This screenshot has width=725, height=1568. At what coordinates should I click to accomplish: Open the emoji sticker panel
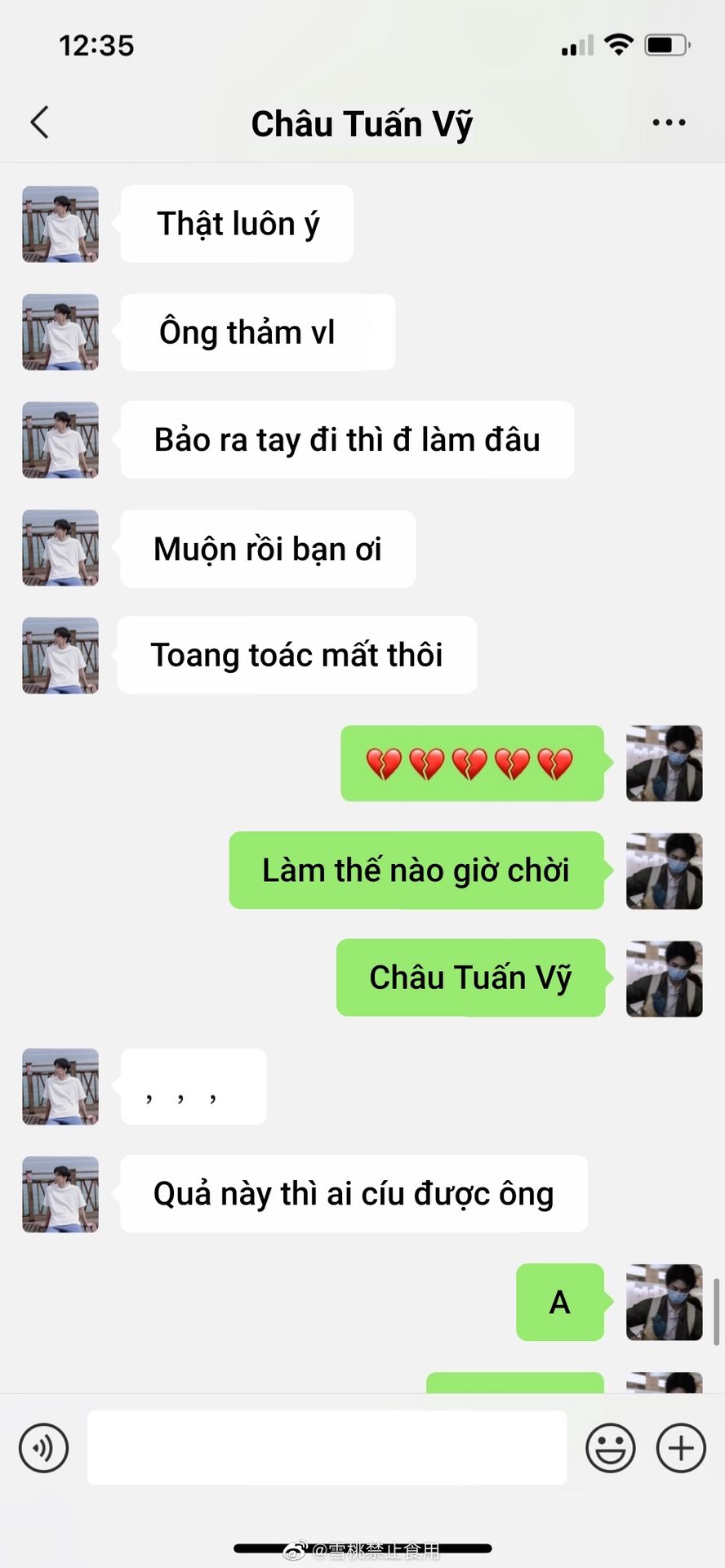[610, 1448]
